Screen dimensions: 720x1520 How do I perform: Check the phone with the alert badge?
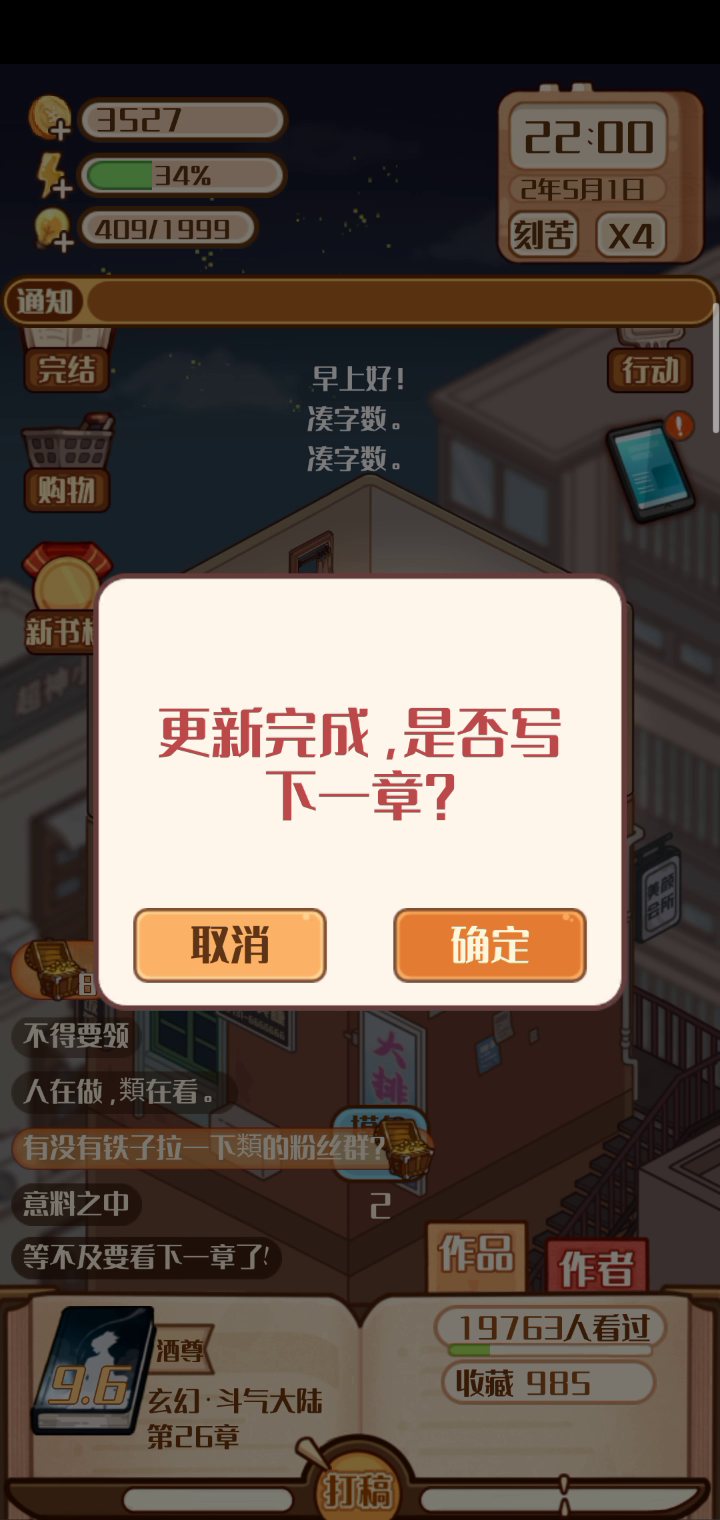pos(650,468)
